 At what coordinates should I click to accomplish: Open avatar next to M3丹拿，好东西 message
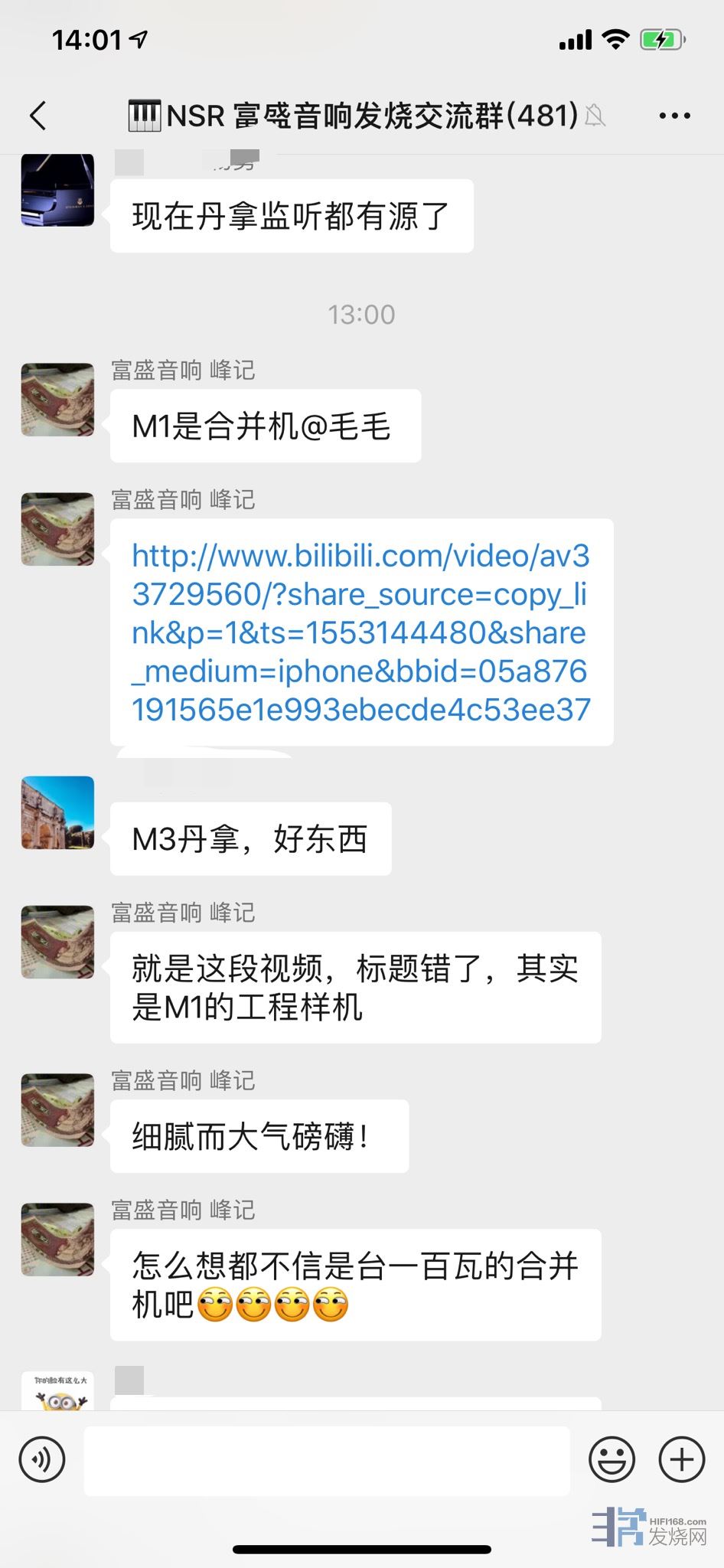pos(57,813)
